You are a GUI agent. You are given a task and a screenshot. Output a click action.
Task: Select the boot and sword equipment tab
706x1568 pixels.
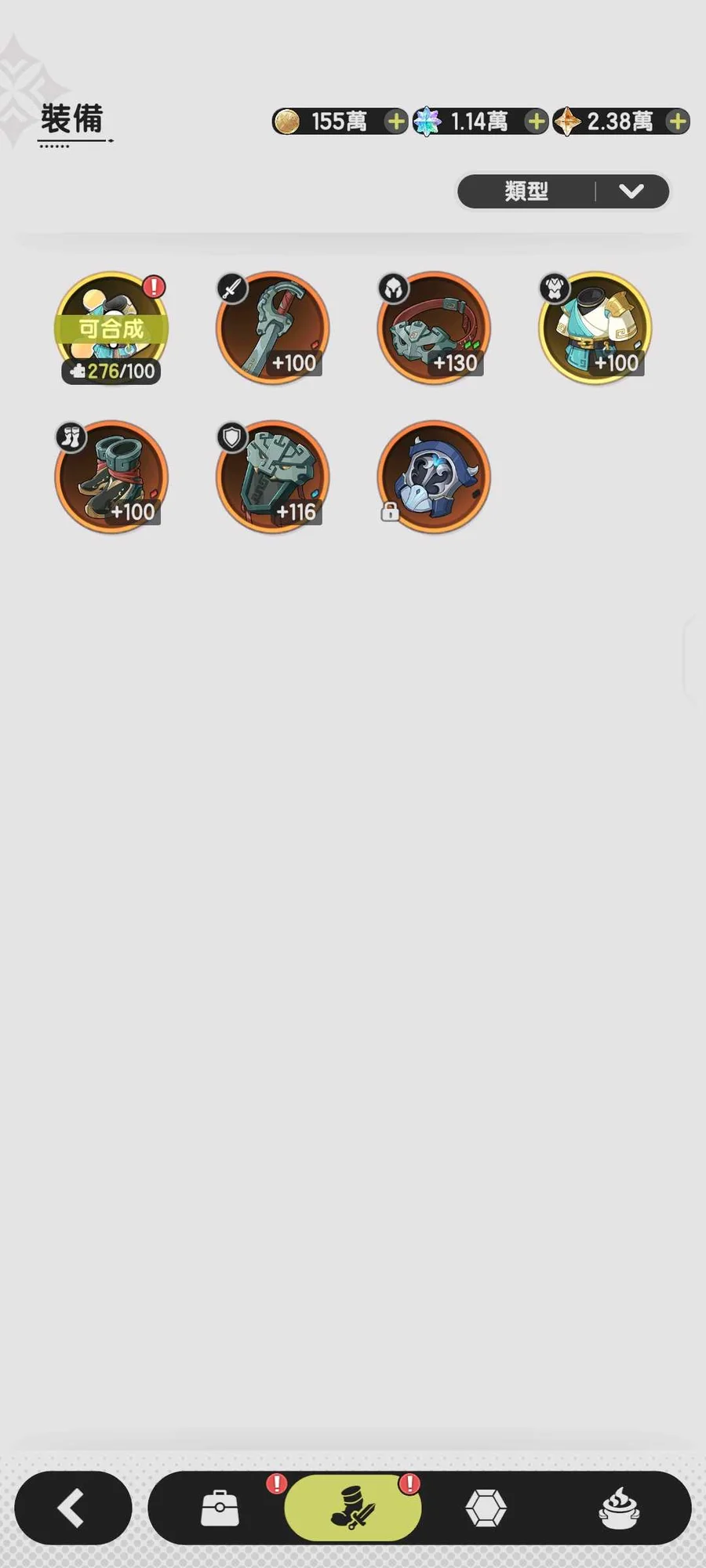(353, 1508)
